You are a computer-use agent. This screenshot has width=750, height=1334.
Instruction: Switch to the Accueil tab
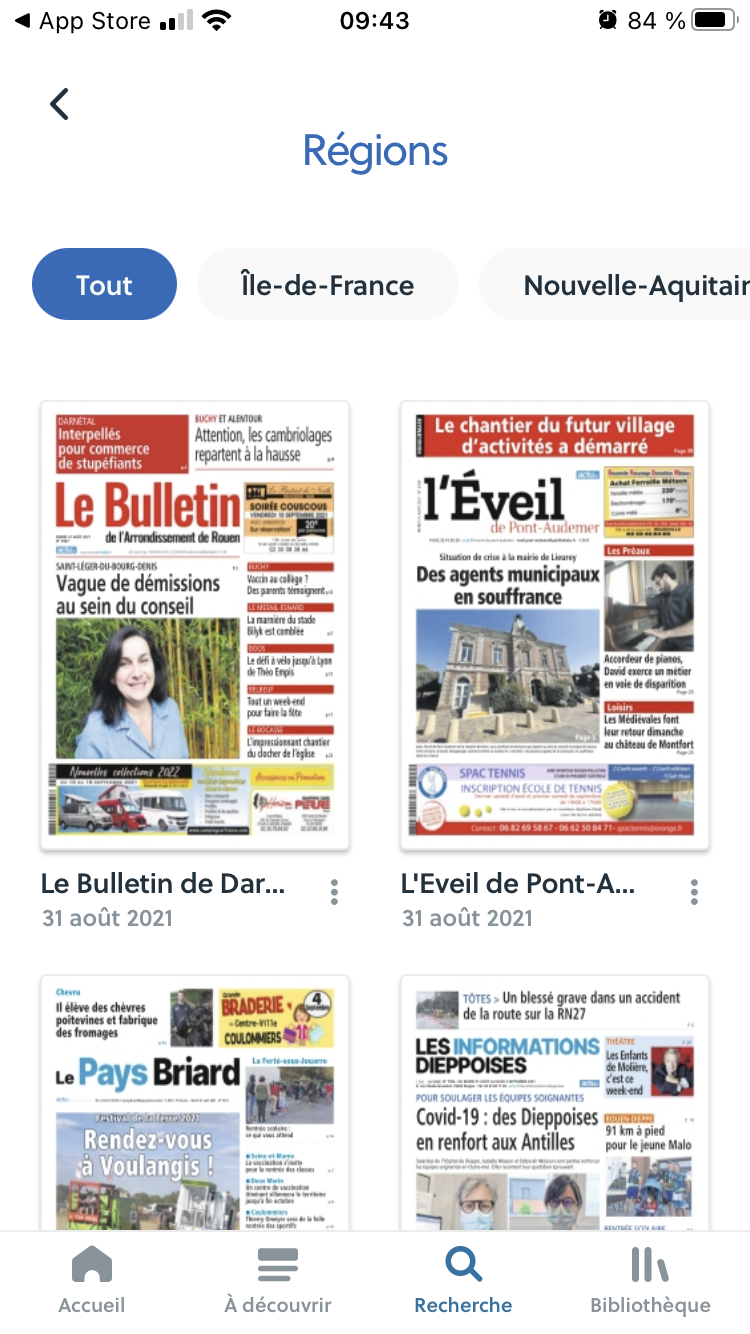(x=92, y=1280)
